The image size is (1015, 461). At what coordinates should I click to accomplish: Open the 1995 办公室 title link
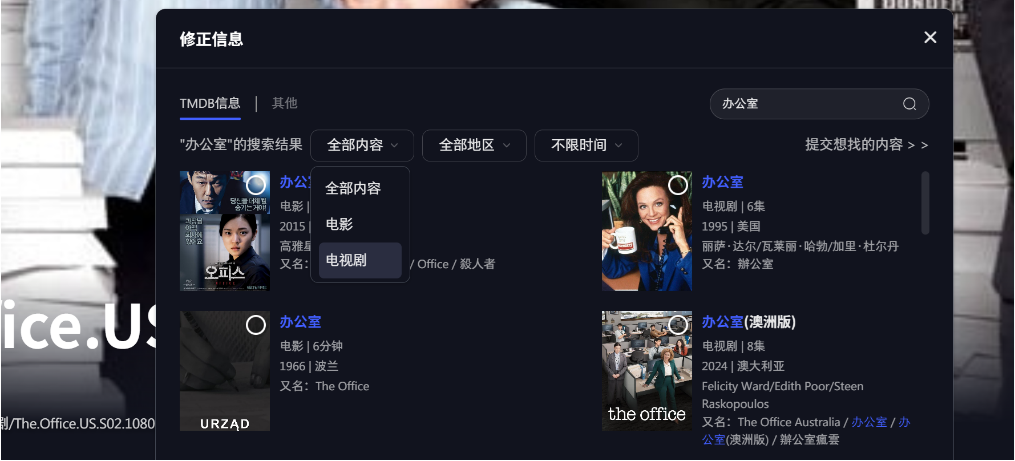[722, 182]
